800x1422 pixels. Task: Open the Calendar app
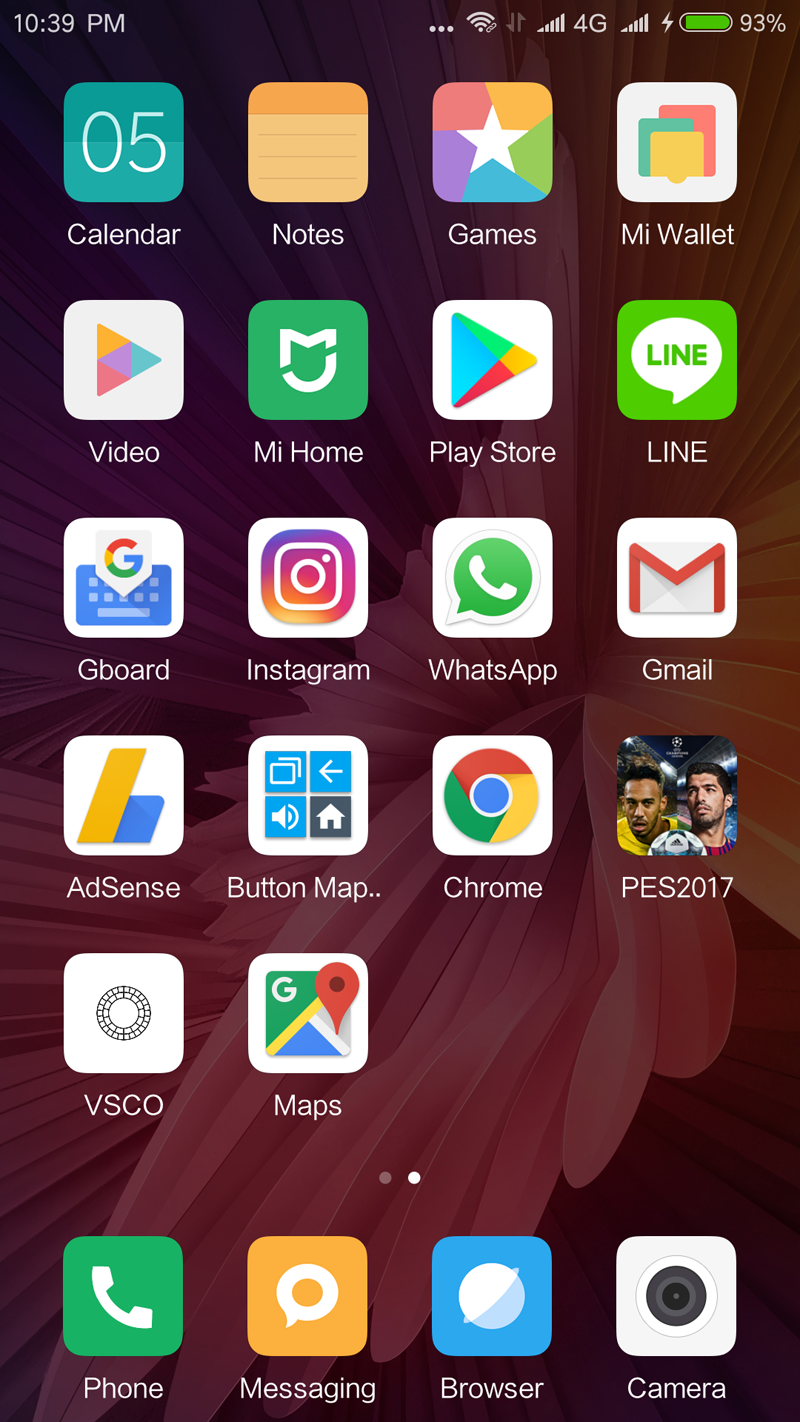pos(124,143)
